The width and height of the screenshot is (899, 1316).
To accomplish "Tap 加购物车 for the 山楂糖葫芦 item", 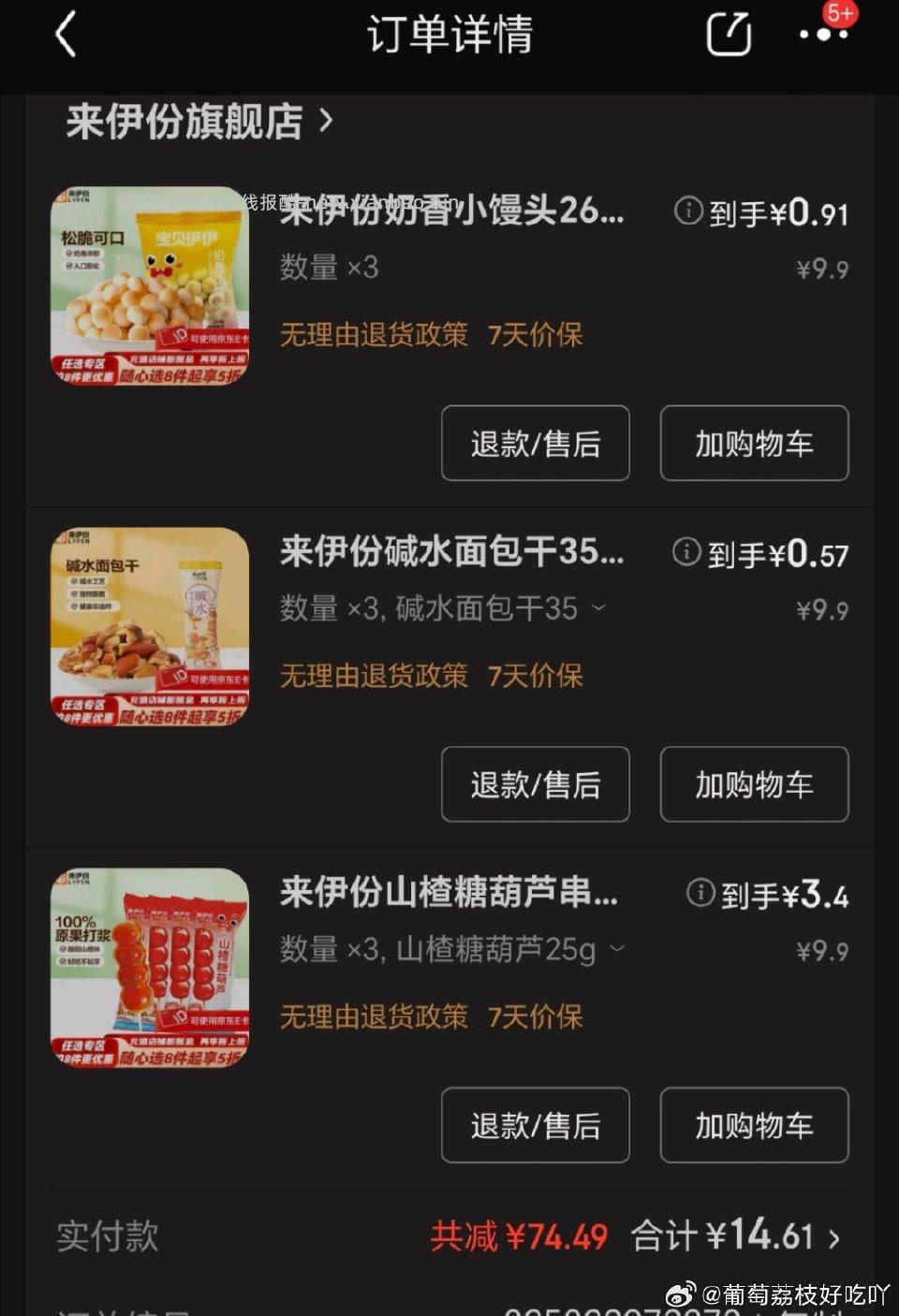I will click(x=754, y=1126).
